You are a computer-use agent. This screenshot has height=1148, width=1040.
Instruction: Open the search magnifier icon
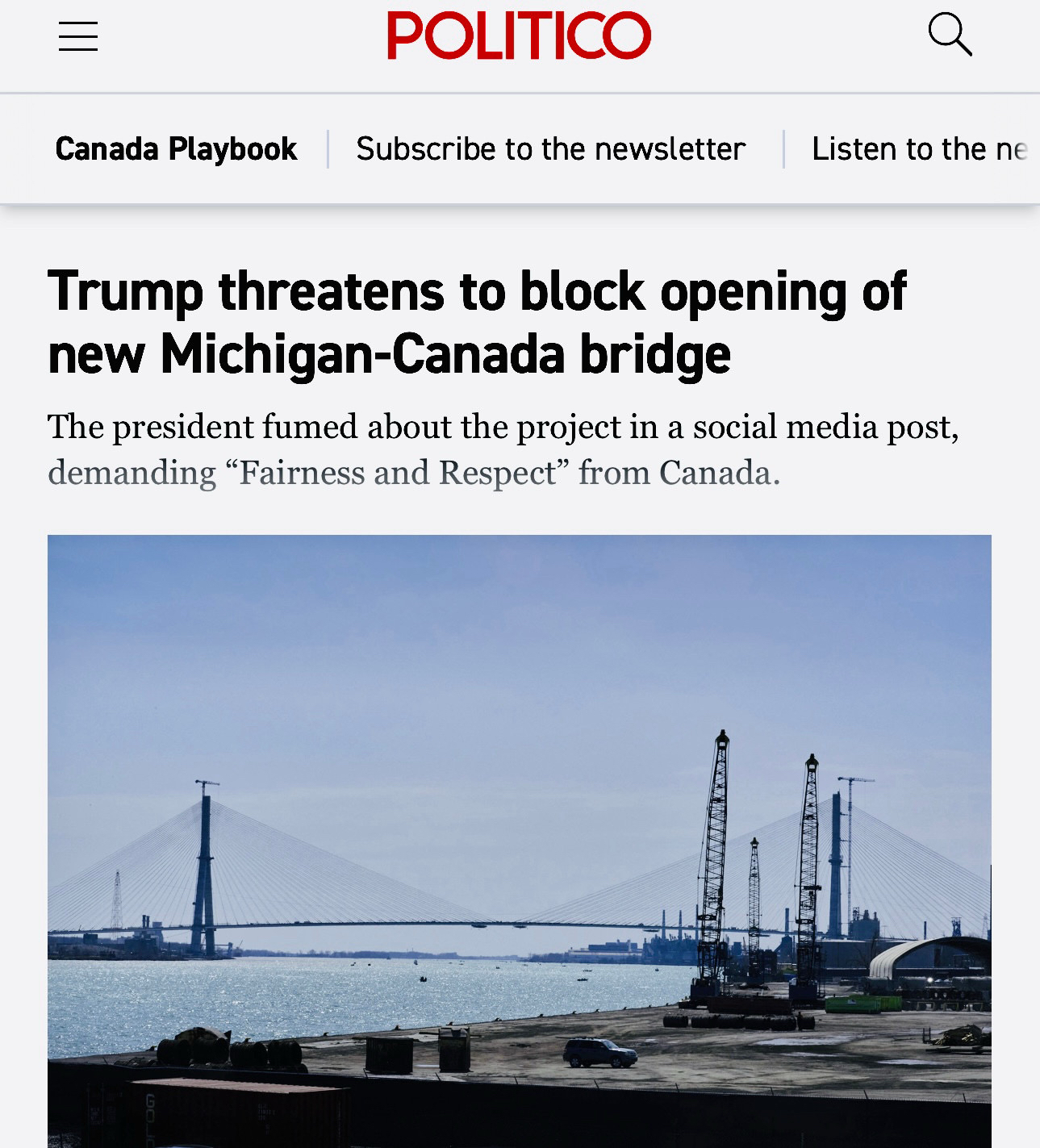click(x=950, y=35)
